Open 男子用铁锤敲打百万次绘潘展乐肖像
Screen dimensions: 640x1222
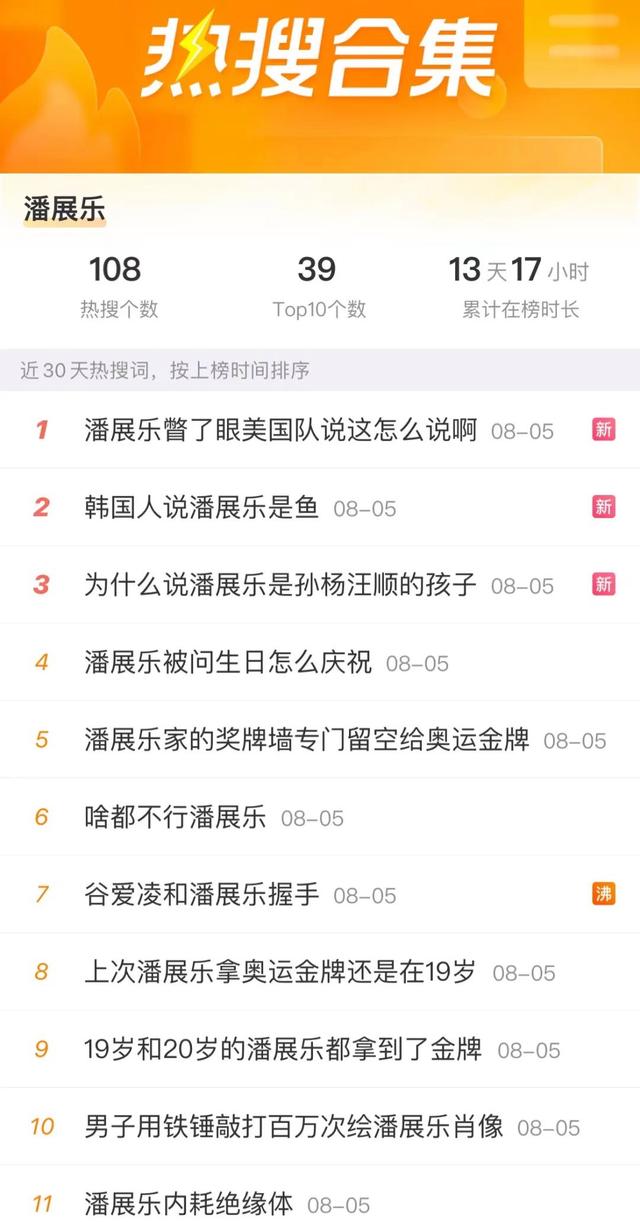294,1127
